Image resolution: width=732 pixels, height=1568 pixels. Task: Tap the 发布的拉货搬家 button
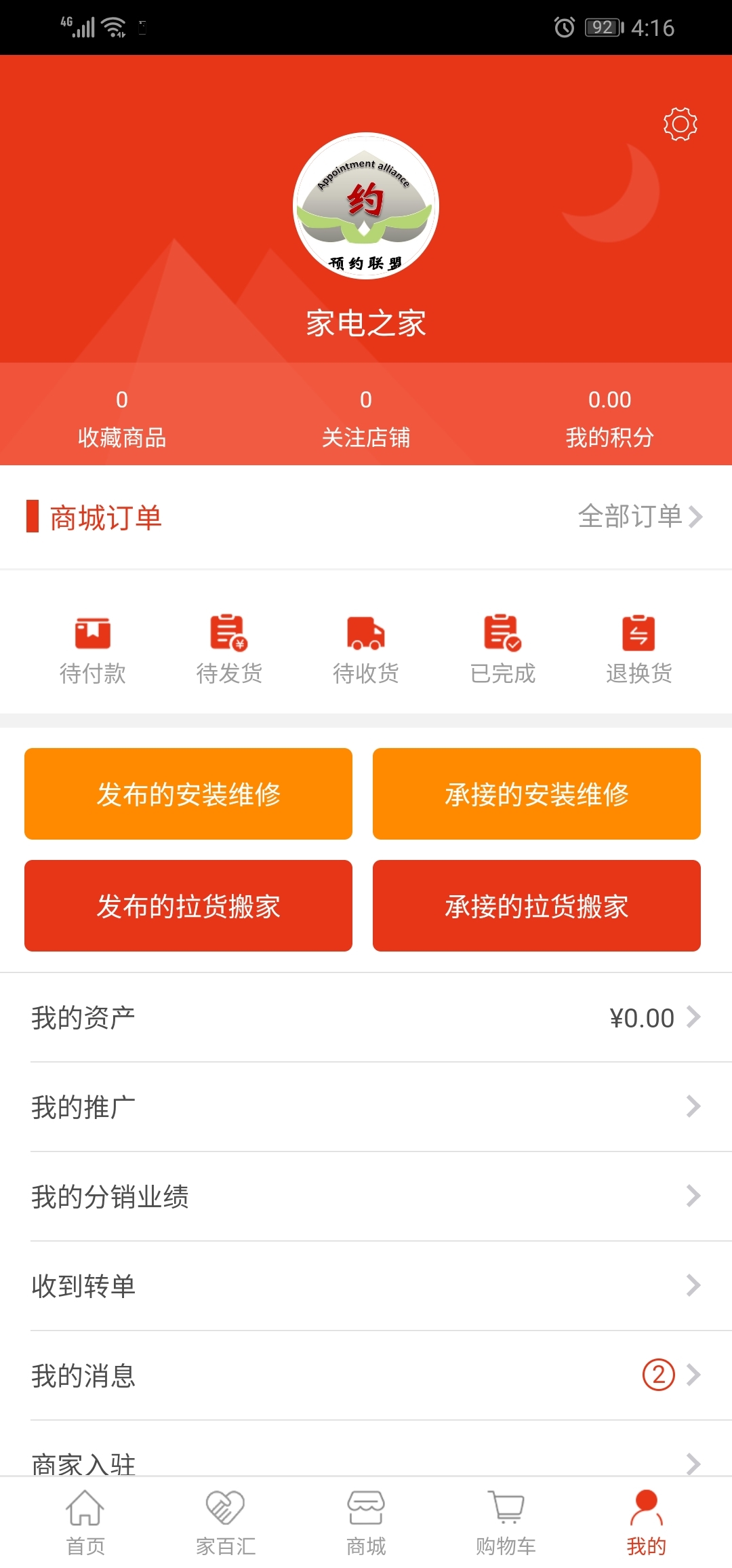point(188,905)
